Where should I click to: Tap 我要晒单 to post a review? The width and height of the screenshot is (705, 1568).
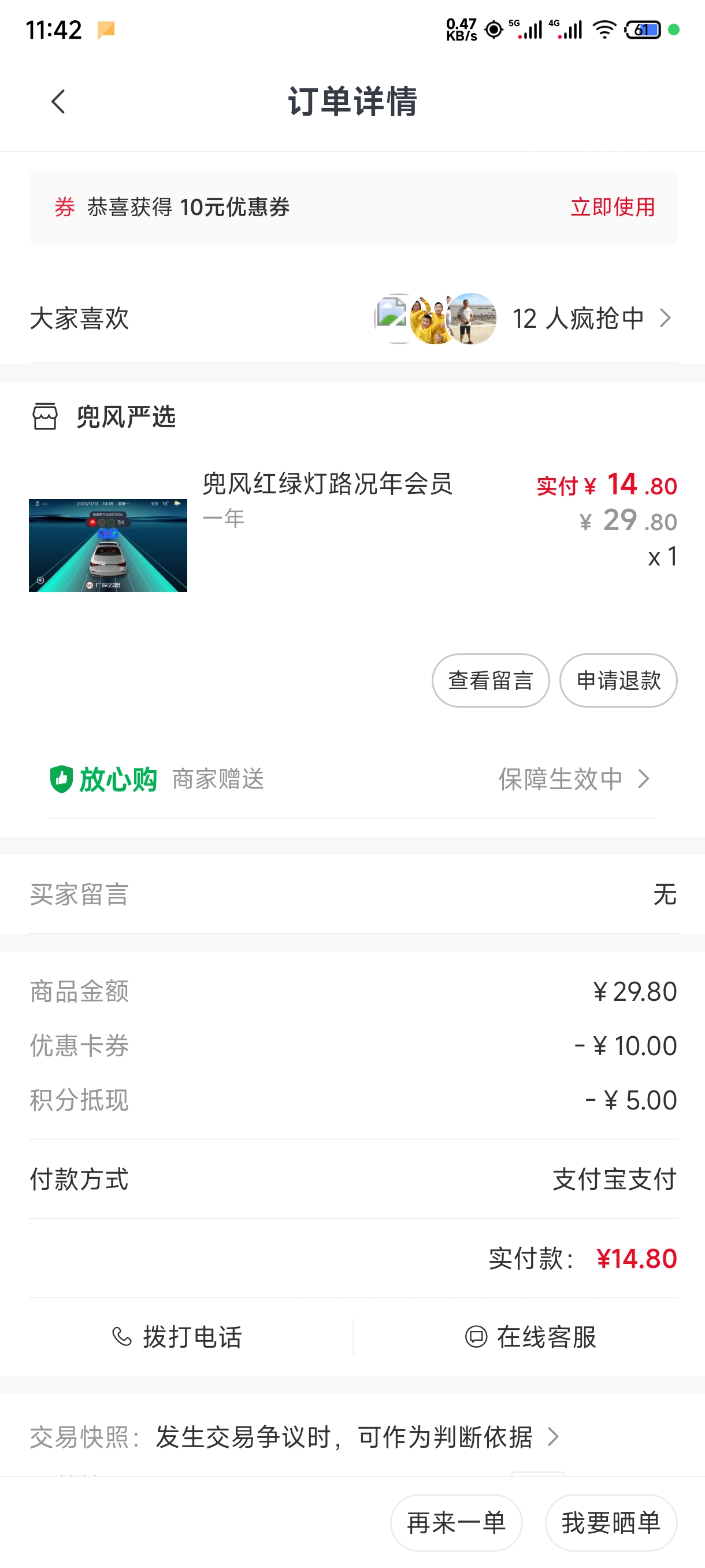(611, 1522)
